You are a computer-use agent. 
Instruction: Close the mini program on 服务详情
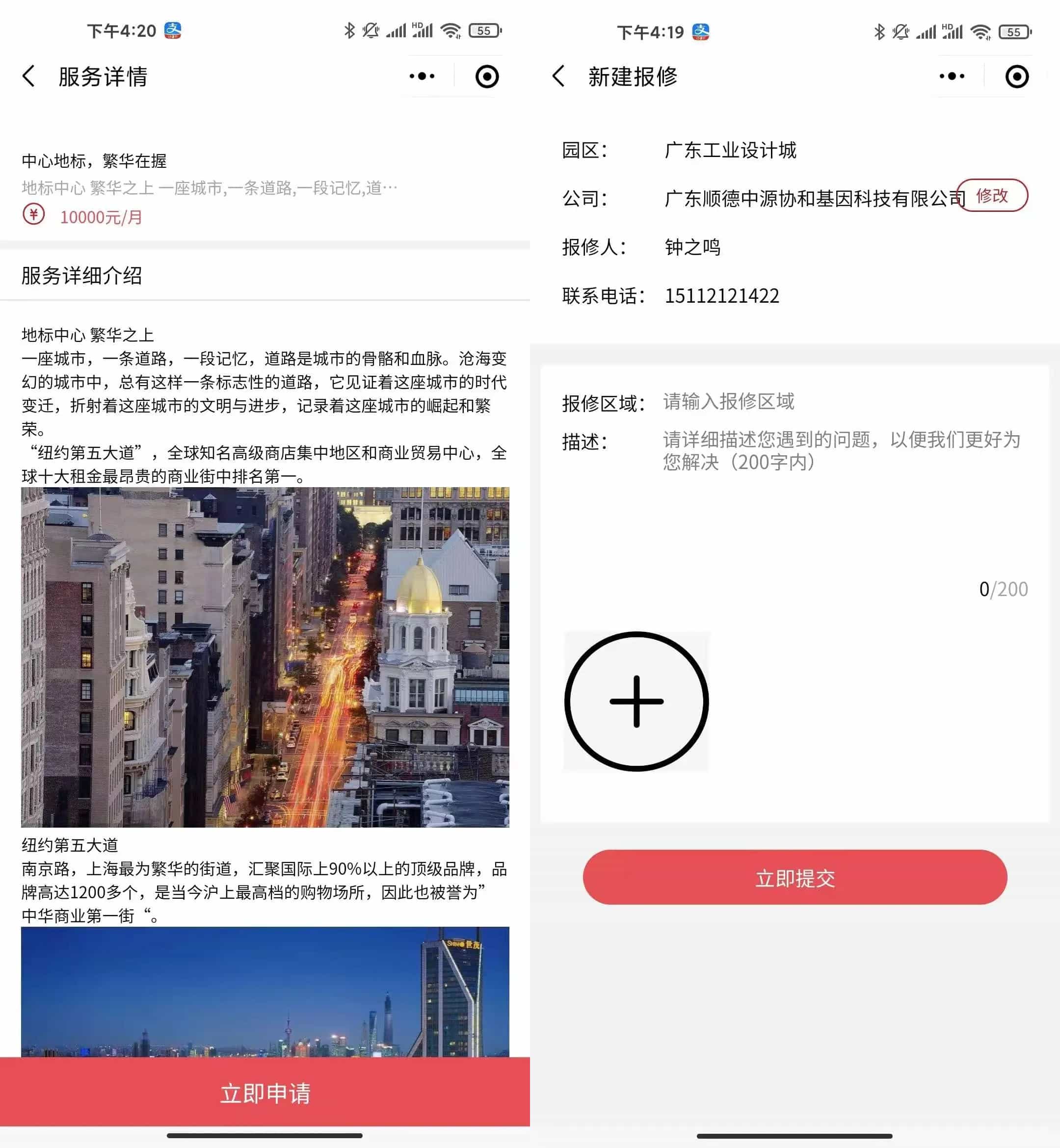tap(487, 76)
